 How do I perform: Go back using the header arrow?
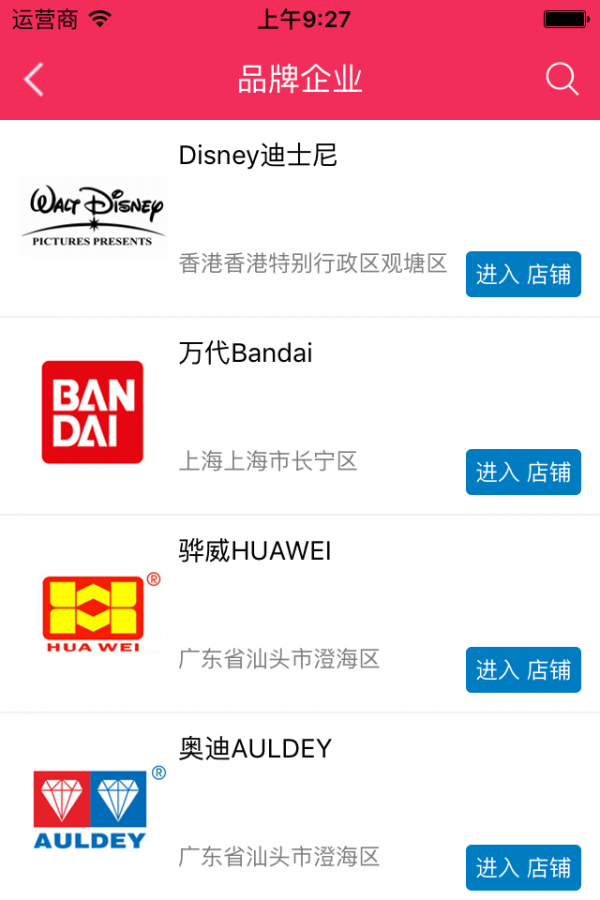coord(34,79)
